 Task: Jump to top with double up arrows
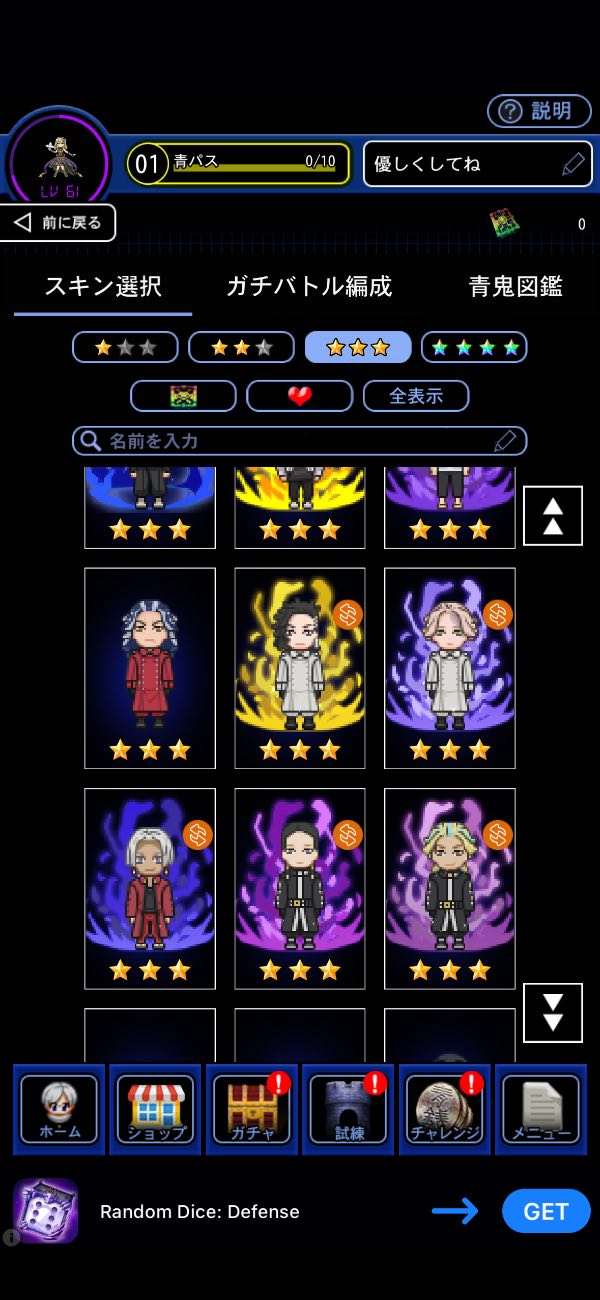click(552, 516)
